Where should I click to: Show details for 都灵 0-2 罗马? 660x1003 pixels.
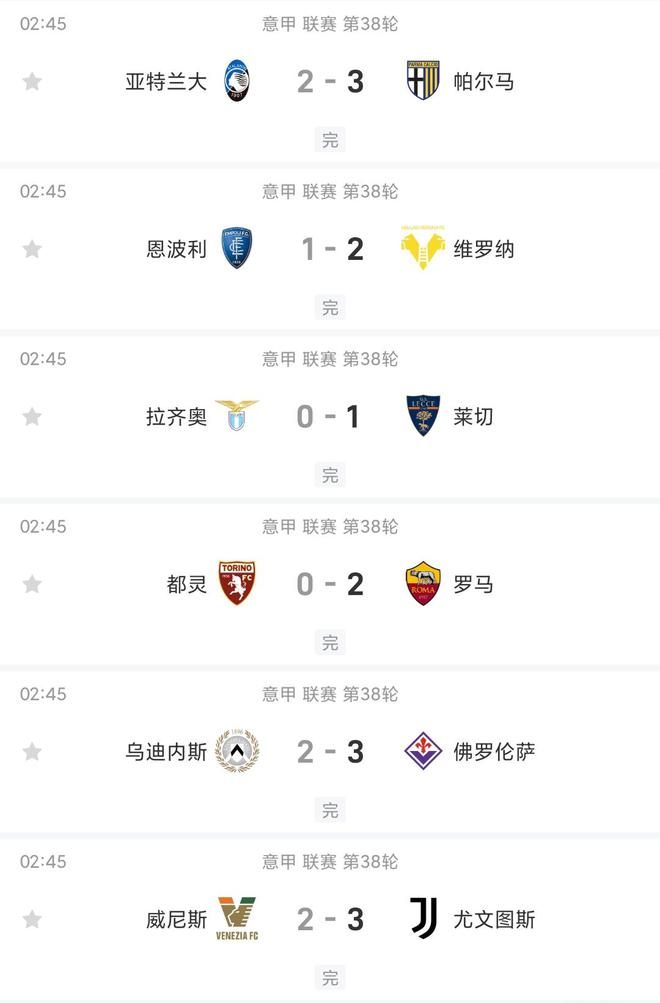[330, 584]
